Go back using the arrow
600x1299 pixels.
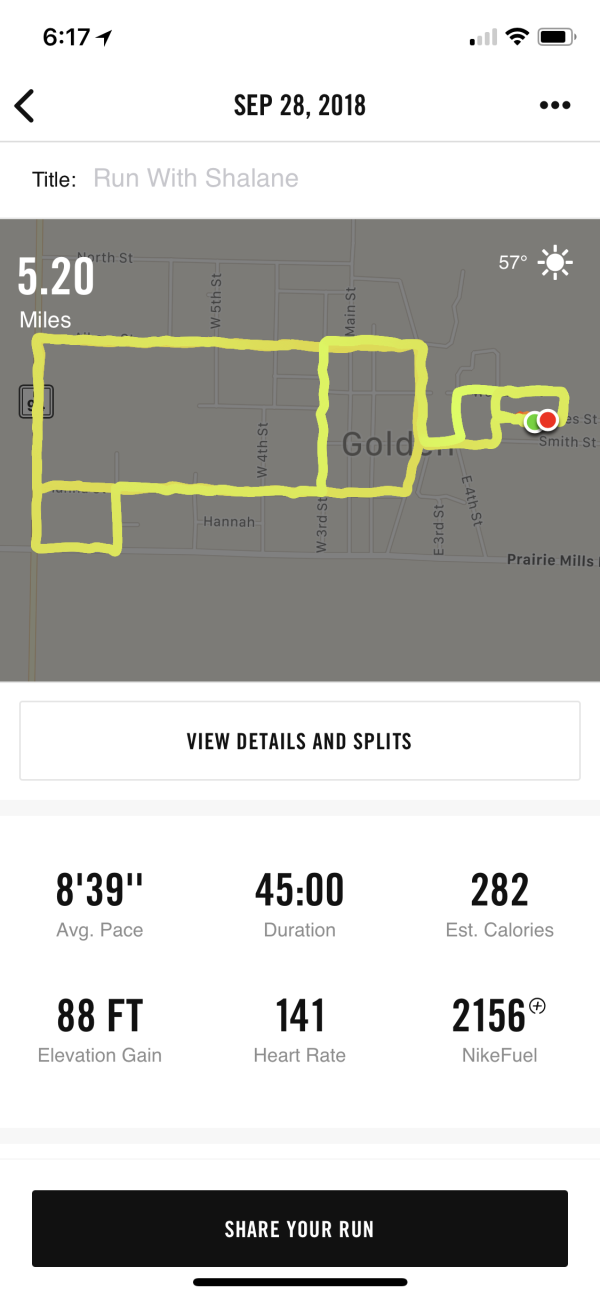pyautogui.click(x=25, y=105)
